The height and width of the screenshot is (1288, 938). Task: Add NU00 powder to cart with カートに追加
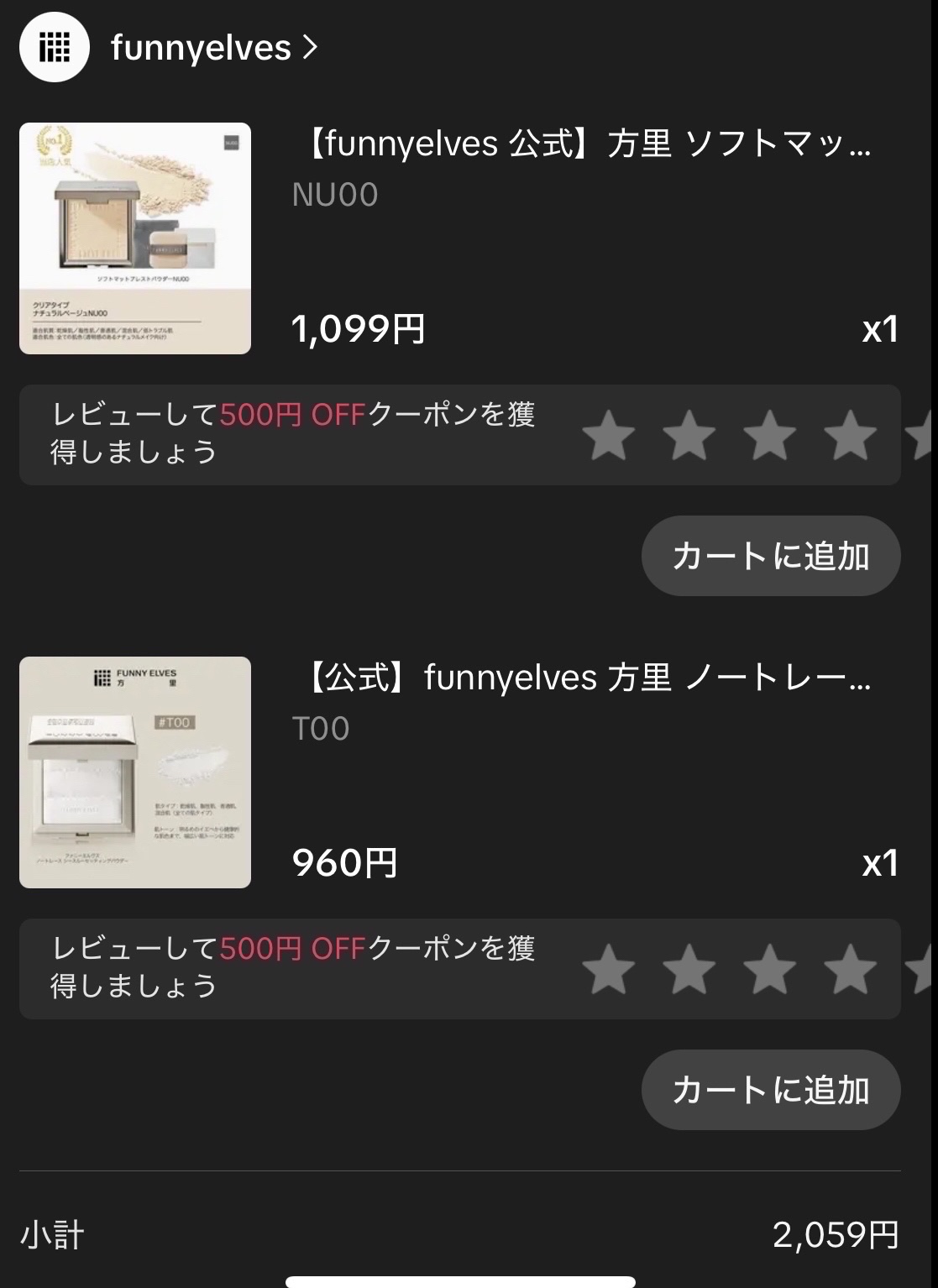(770, 556)
